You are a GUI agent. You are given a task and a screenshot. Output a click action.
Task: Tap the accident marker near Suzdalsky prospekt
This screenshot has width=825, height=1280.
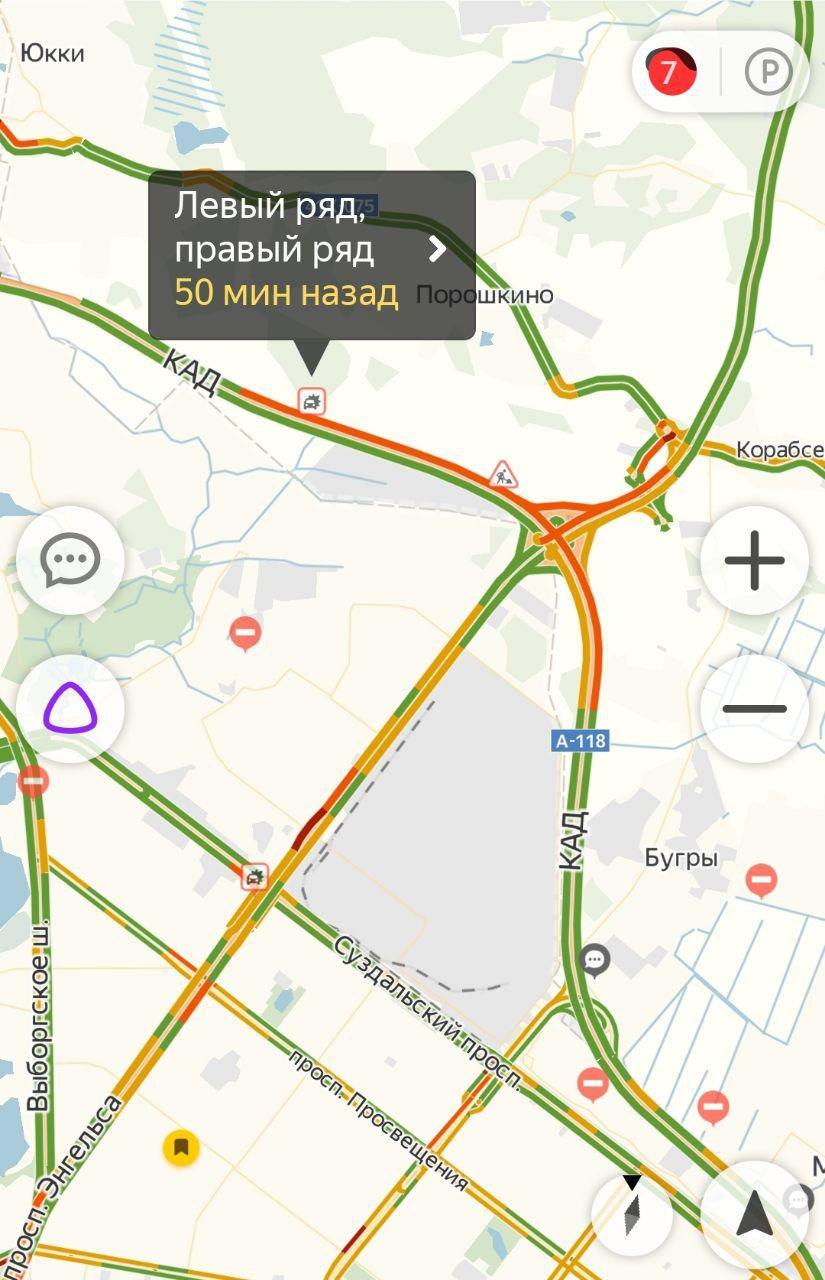(256, 877)
